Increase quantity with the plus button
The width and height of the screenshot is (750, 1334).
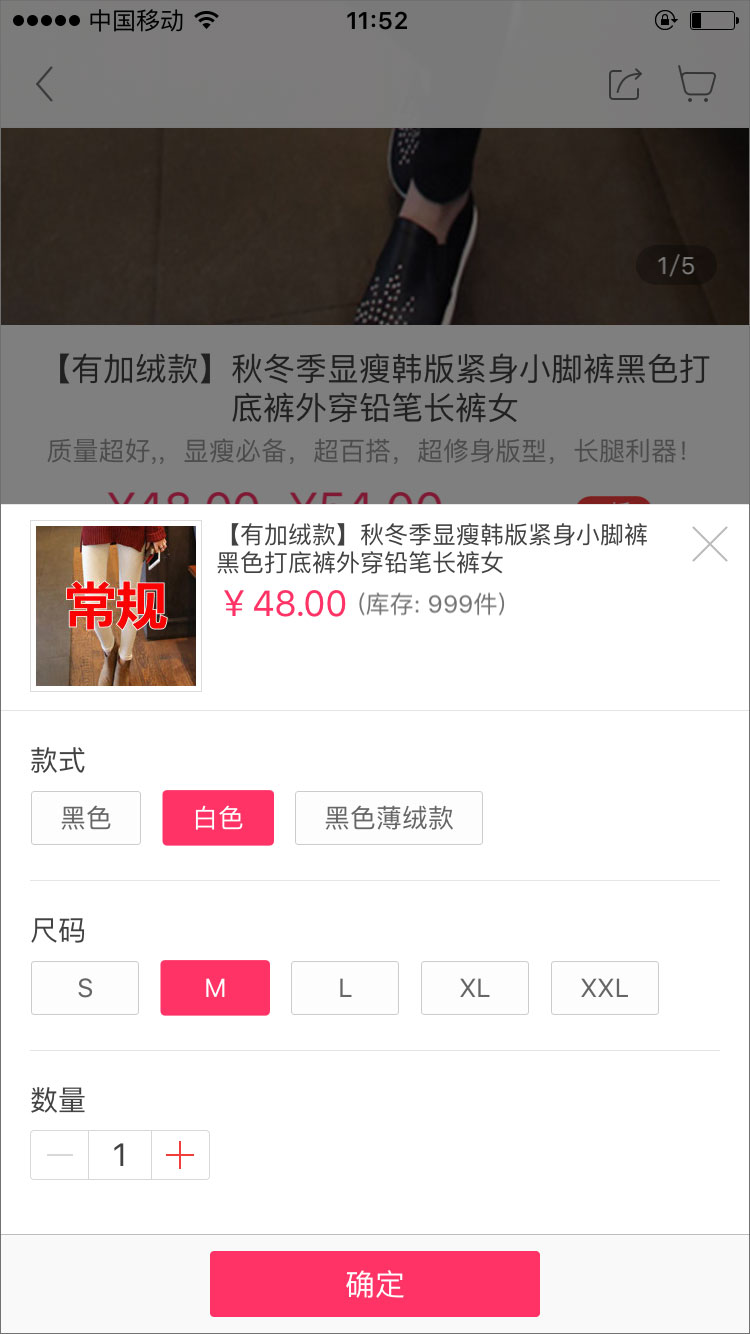tap(180, 1155)
